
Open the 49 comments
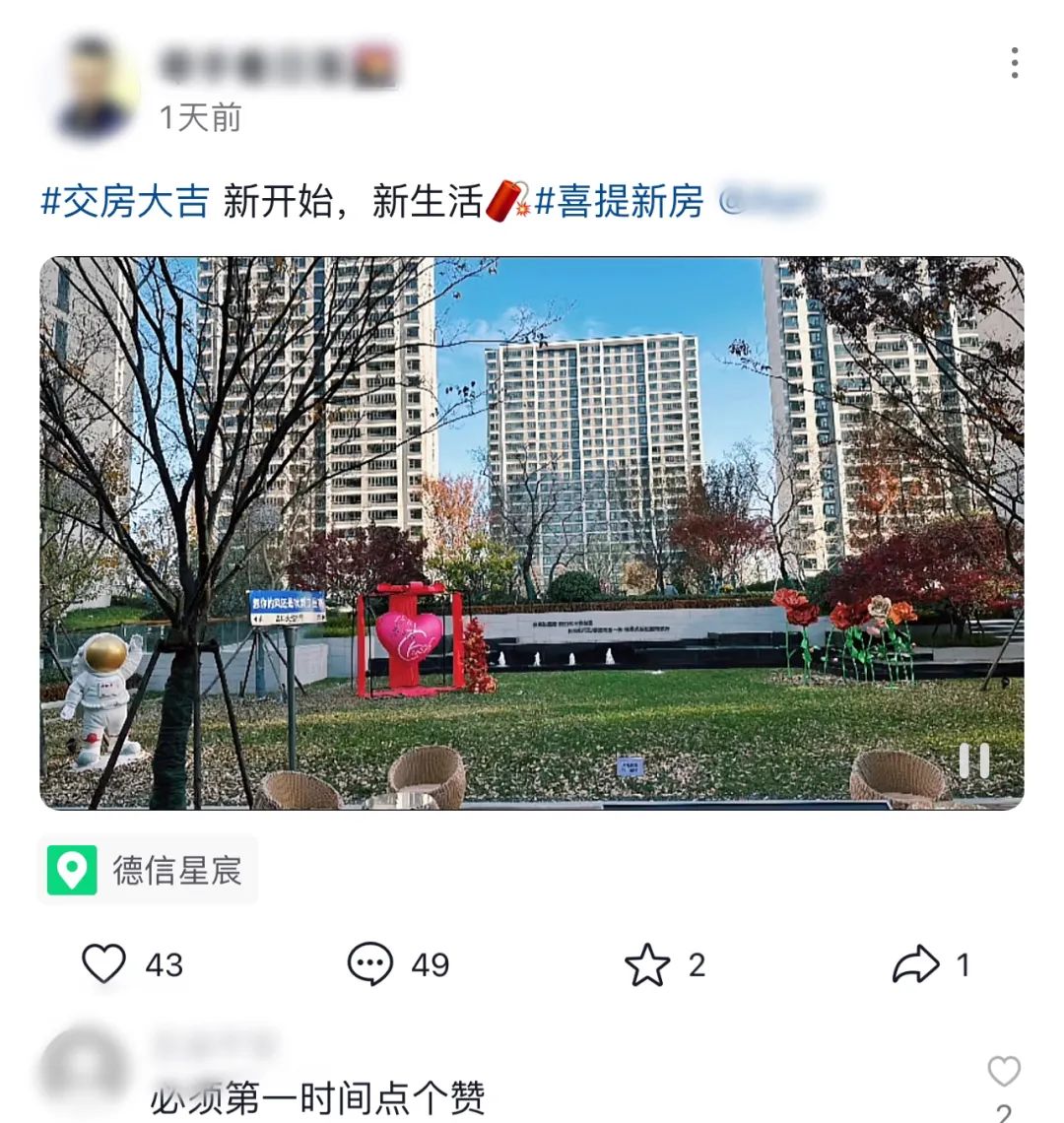coord(371,964)
